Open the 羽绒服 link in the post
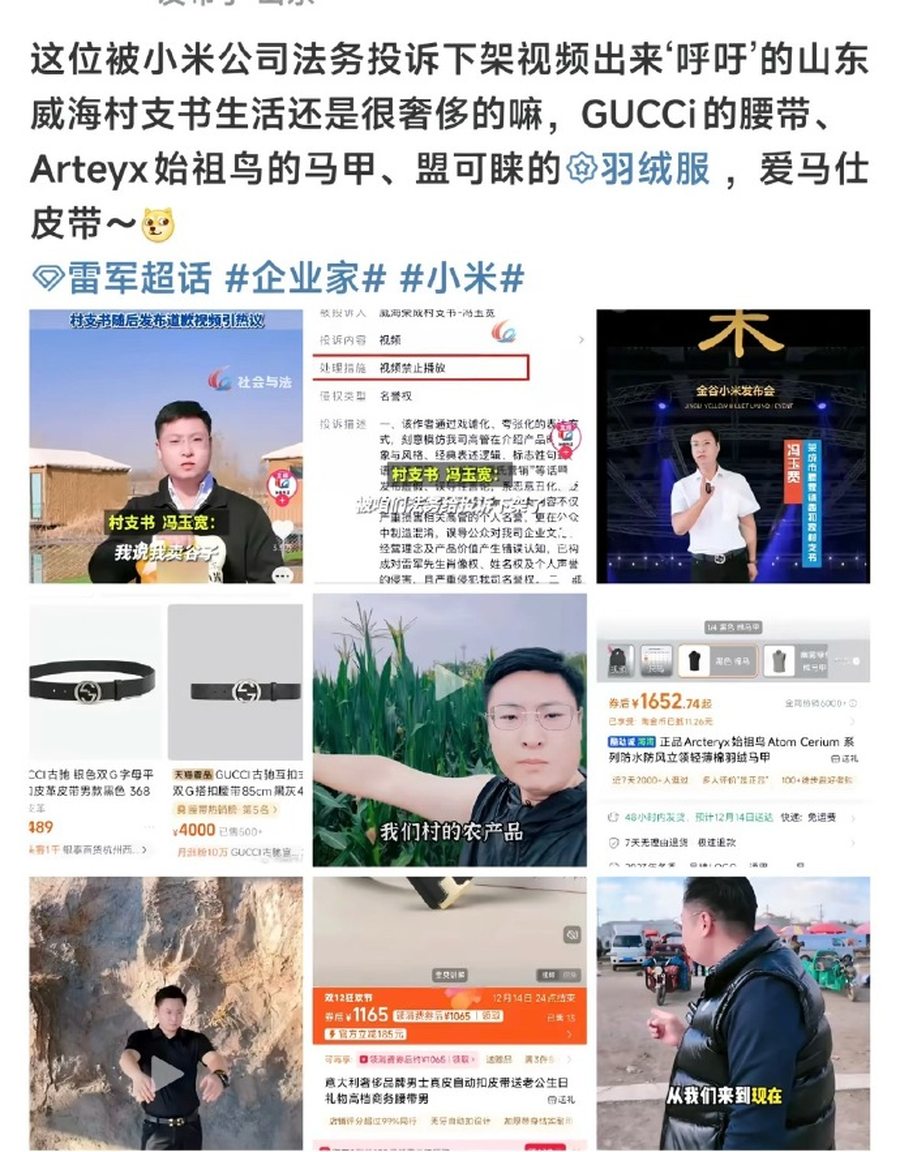Viewport: 900px width, 1152px height. click(653, 168)
